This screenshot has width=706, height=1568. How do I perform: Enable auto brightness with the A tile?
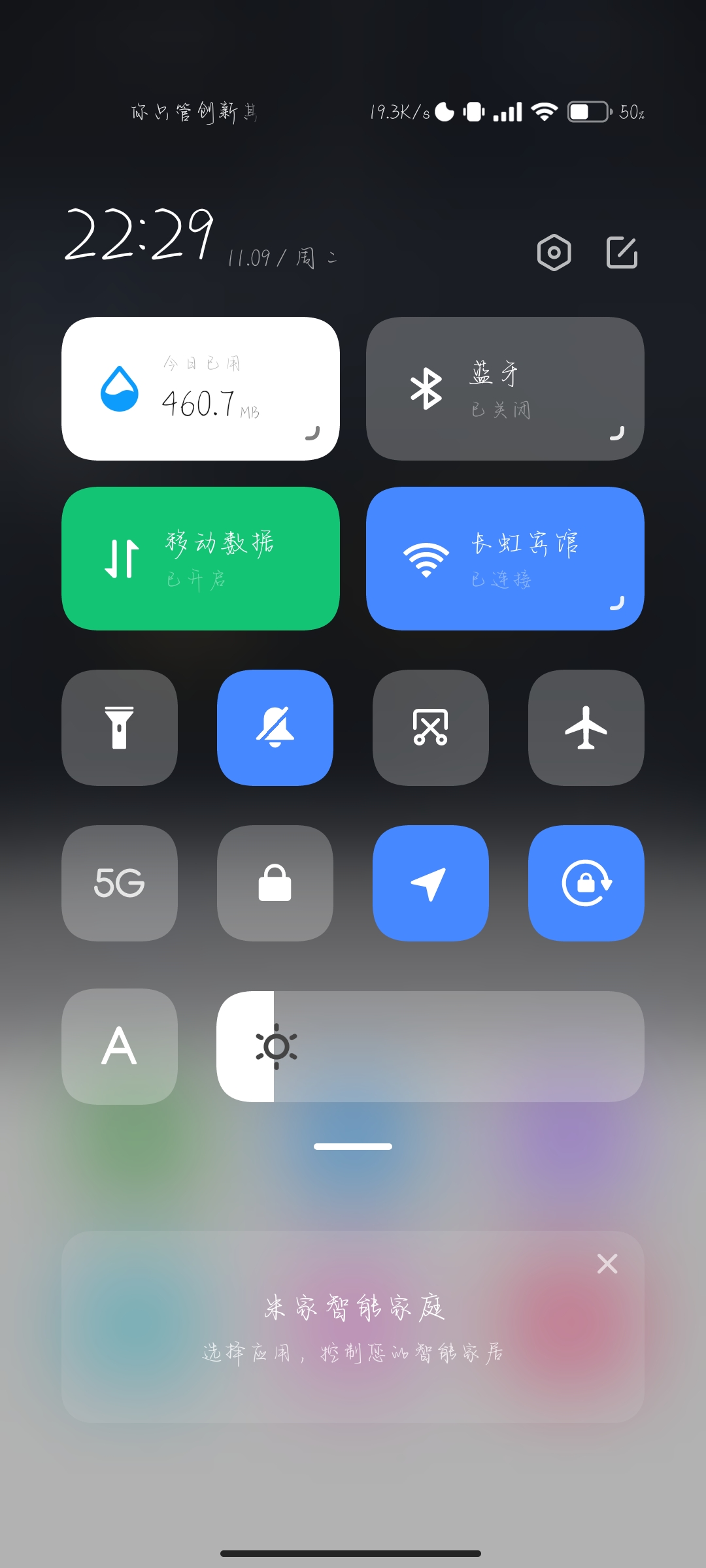pyautogui.click(x=120, y=1046)
